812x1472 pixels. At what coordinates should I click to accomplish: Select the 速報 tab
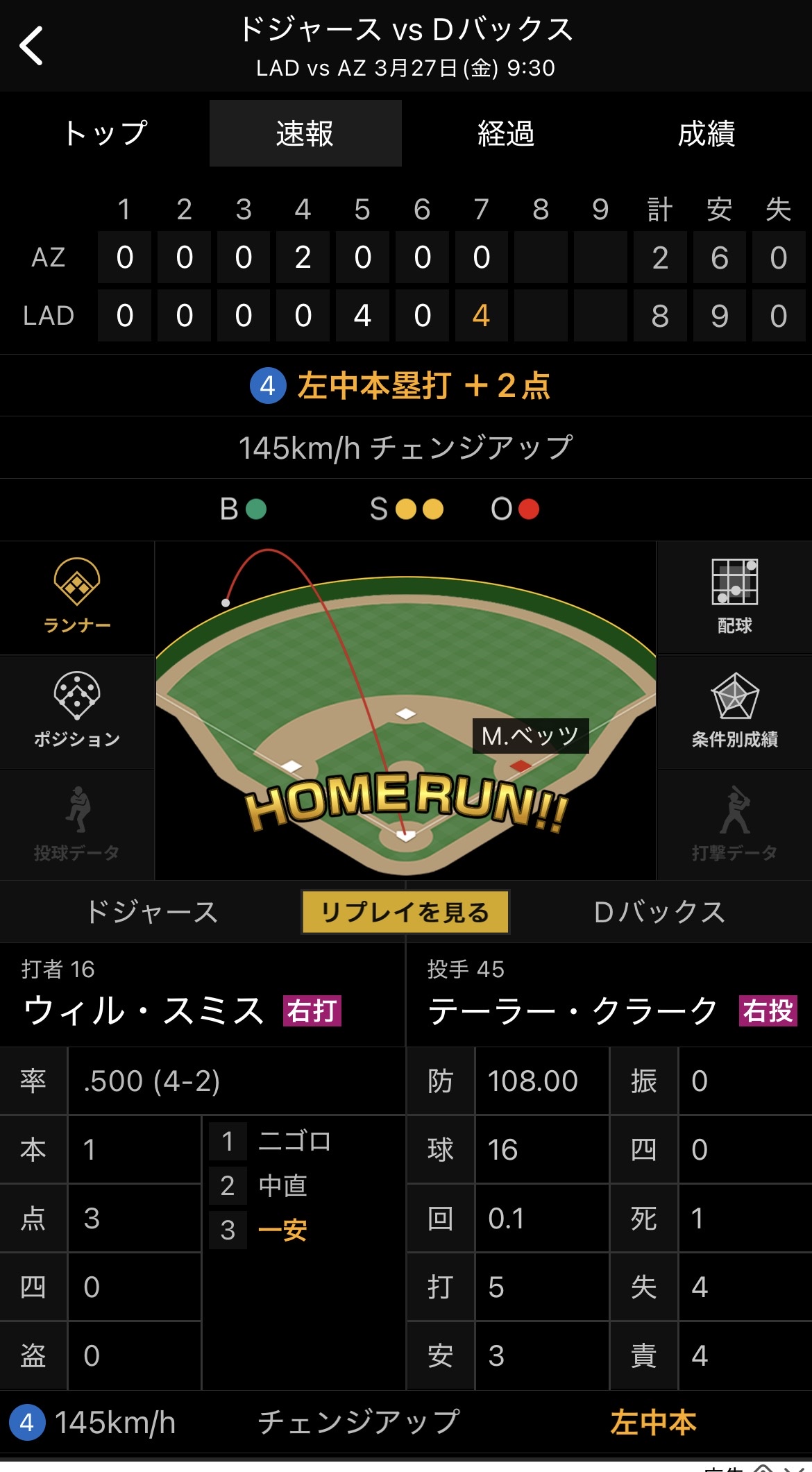305,133
